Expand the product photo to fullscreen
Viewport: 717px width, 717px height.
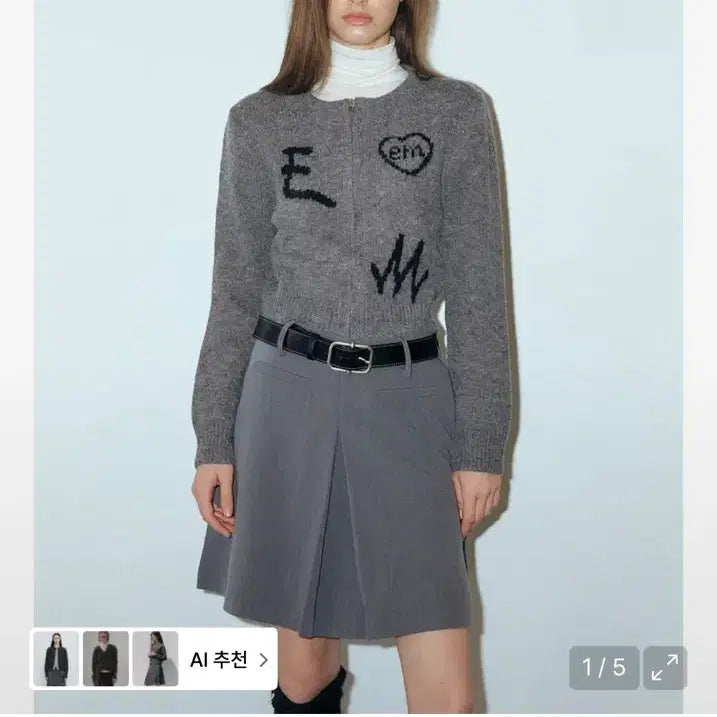pyautogui.click(x=664, y=667)
